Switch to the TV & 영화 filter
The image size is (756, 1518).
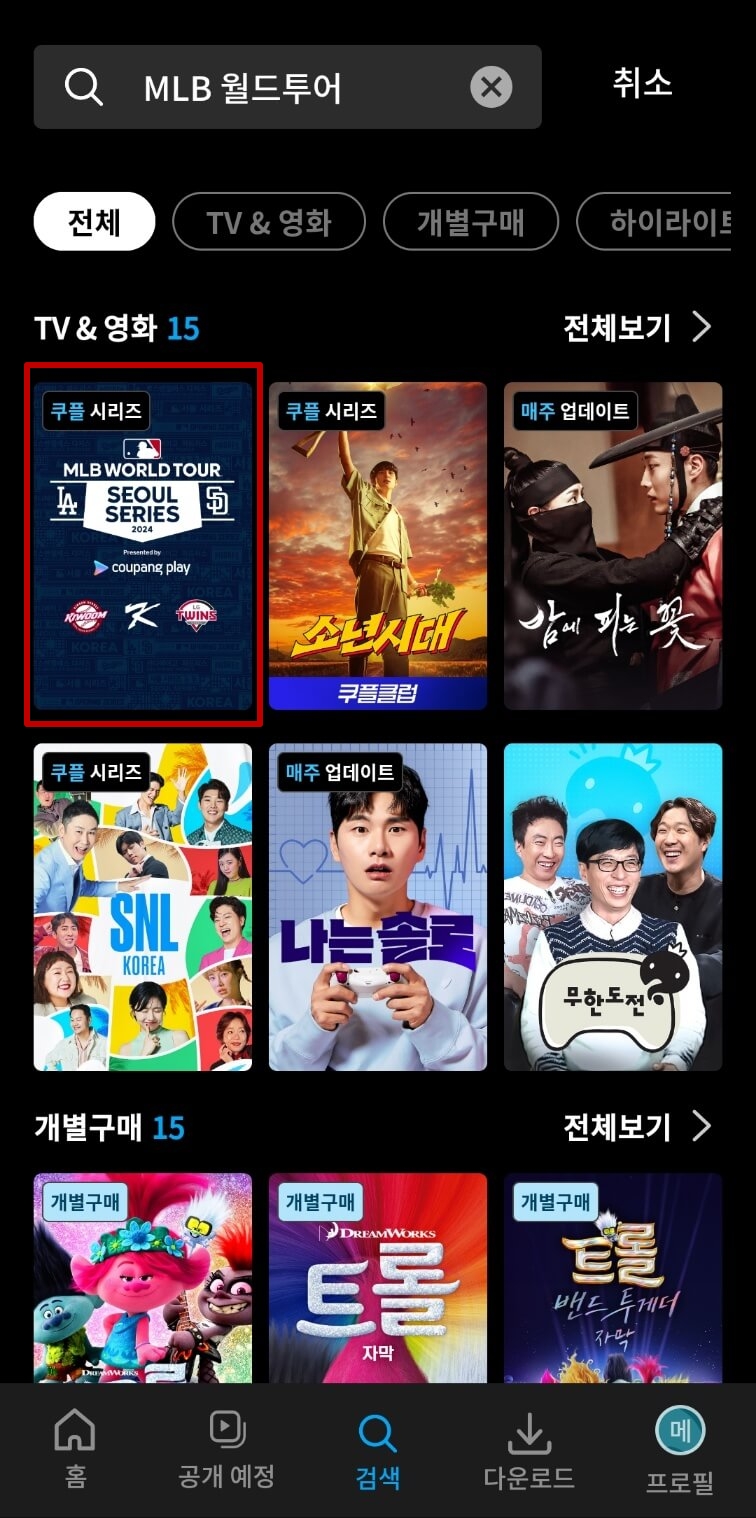(269, 222)
